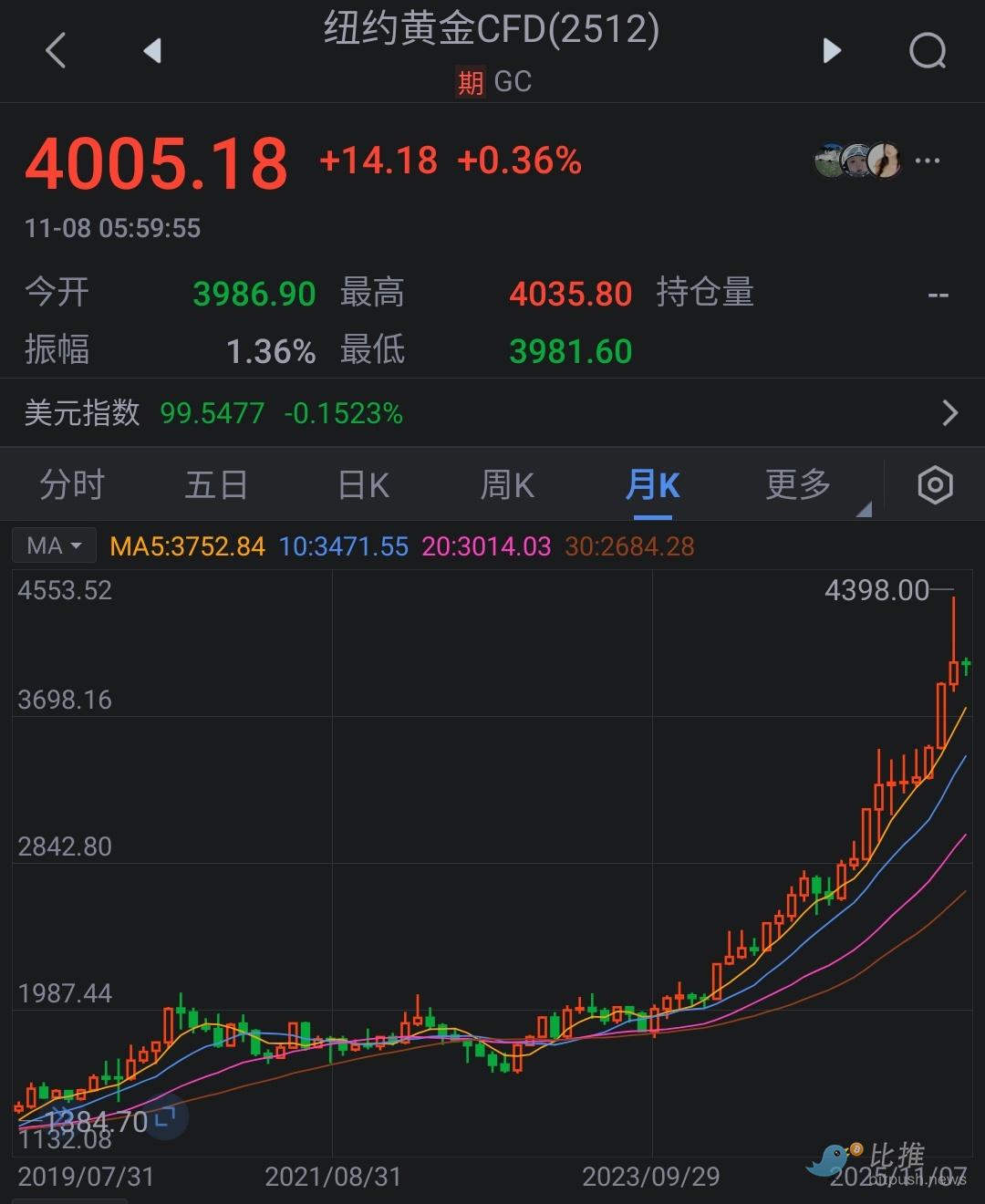This screenshot has height=1204, width=985.
Task: Switch to the 分时 chart tab
Action: [x=72, y=485]
